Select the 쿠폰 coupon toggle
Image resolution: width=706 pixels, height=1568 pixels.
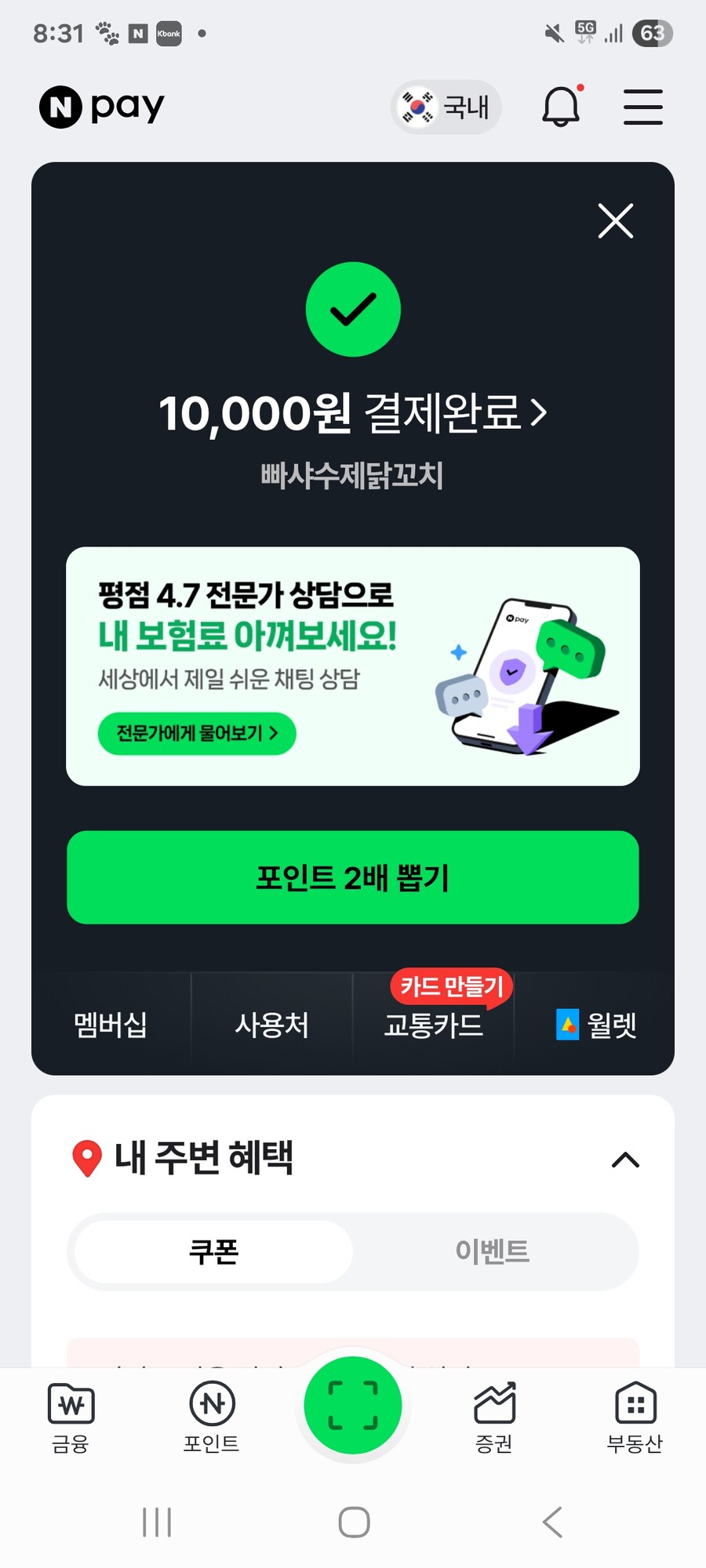point(212,1252)
